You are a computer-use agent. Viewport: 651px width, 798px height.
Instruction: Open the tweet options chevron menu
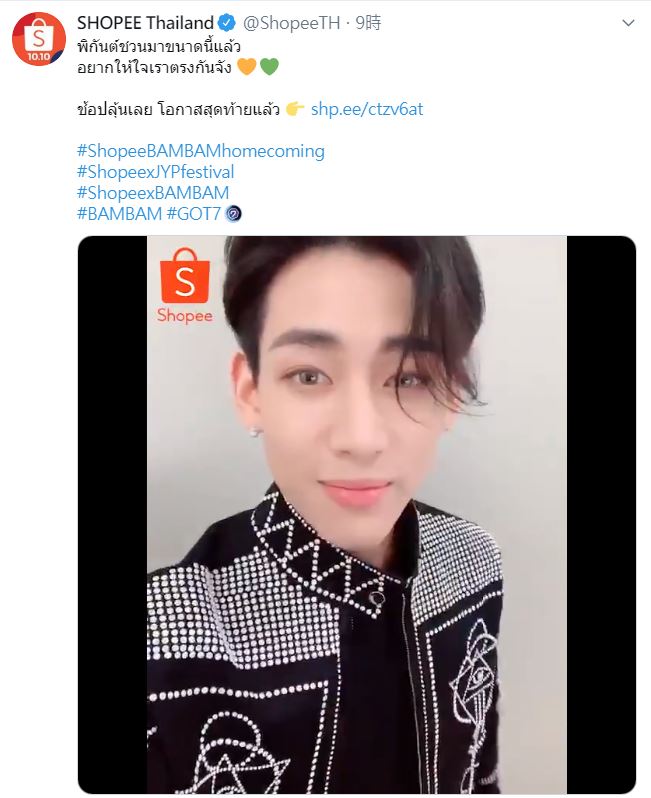tap(627, 23)
